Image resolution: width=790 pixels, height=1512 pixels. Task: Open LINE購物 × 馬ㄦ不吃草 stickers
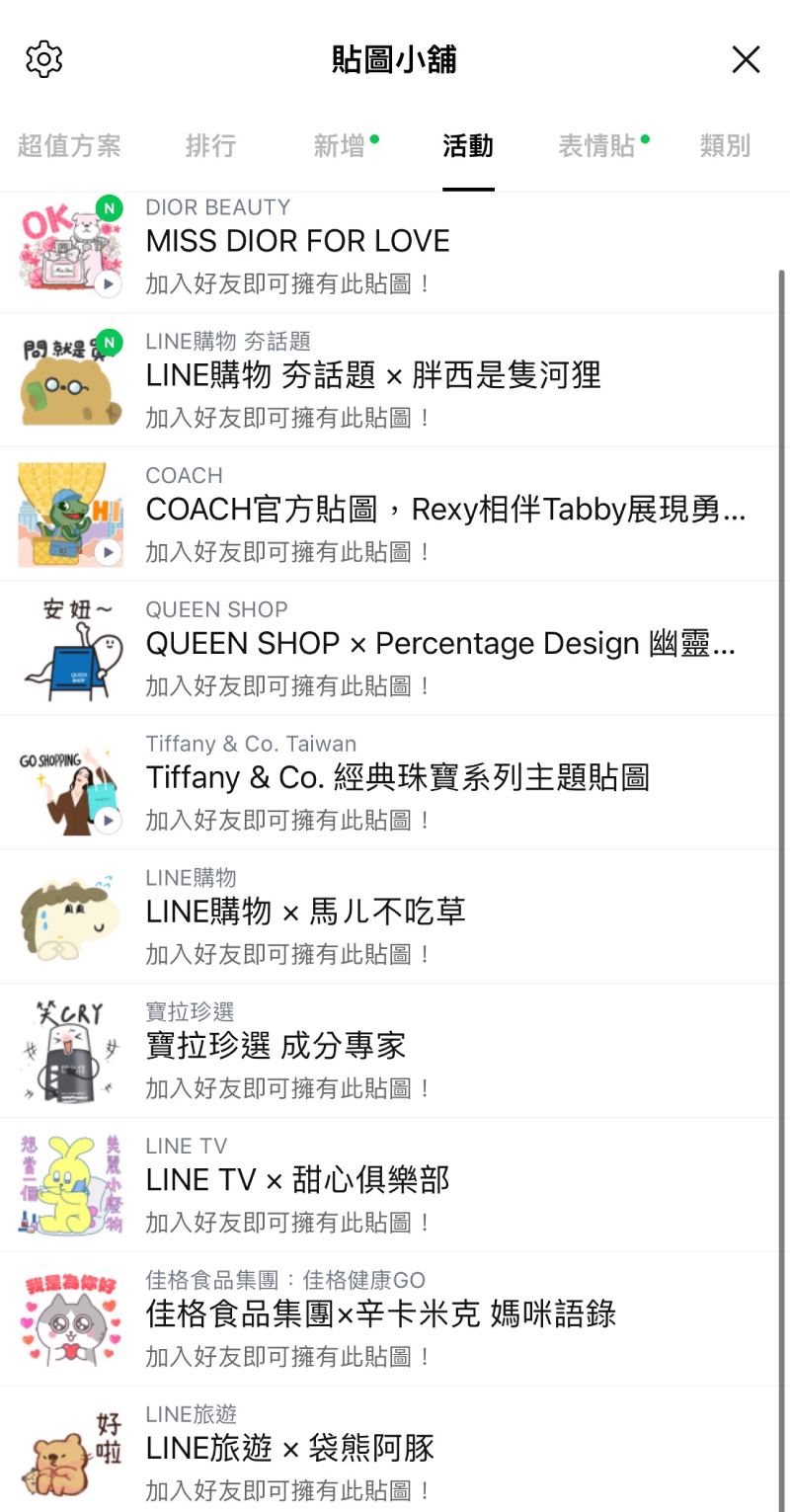(395, 917)
